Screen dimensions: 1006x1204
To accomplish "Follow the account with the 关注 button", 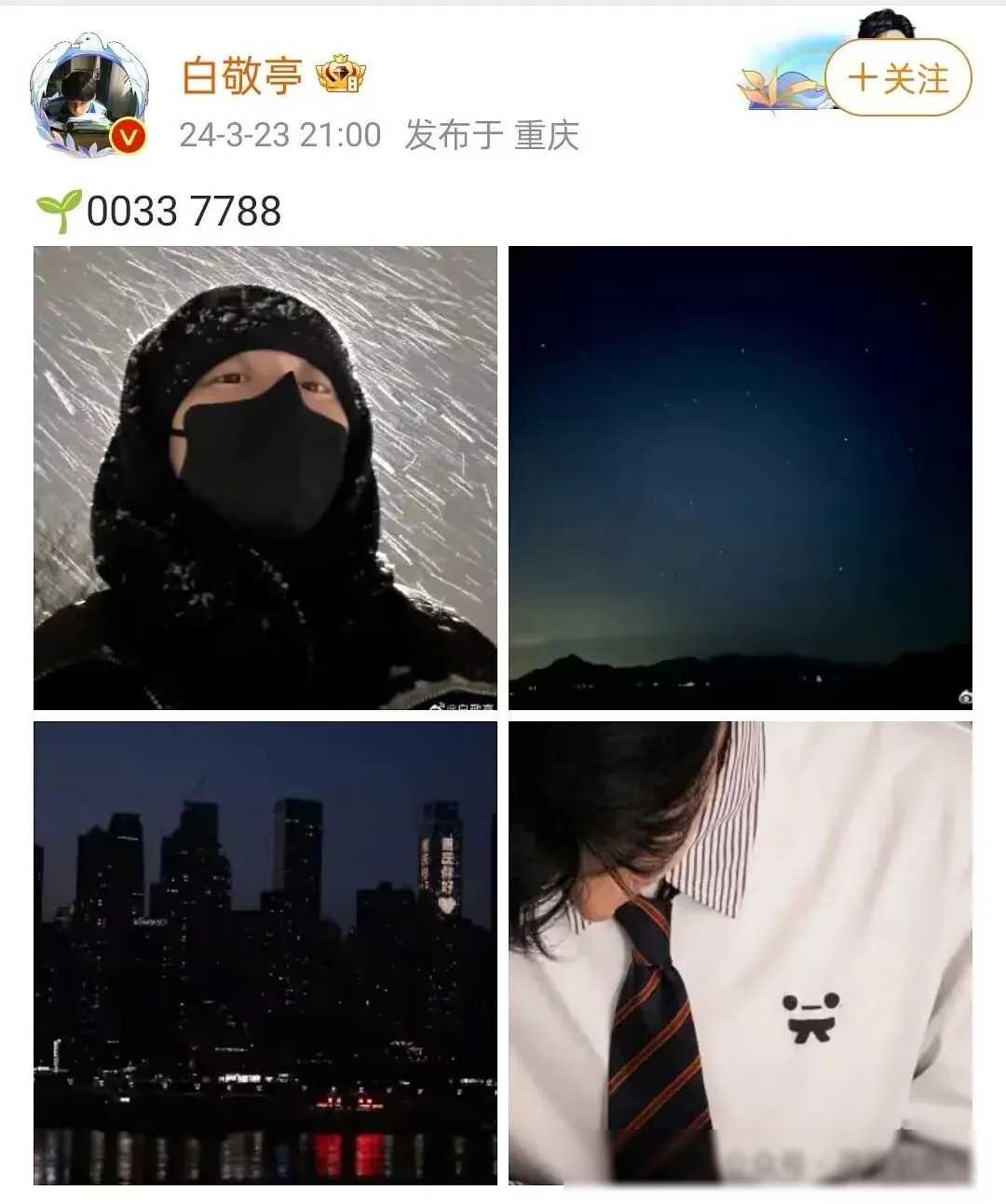I will coord(898,78).
